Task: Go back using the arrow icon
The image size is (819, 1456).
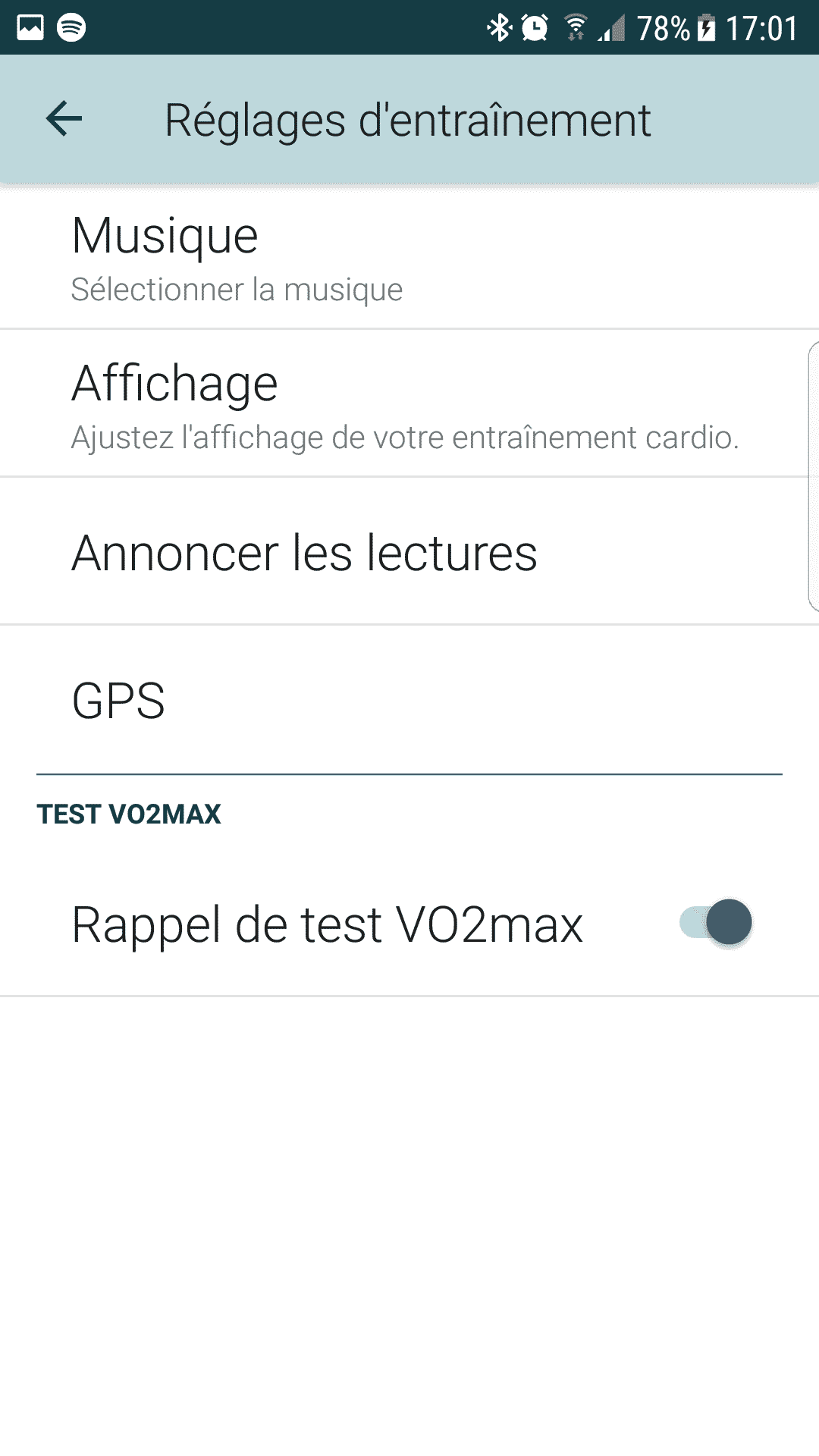Action: coord(64,119)
